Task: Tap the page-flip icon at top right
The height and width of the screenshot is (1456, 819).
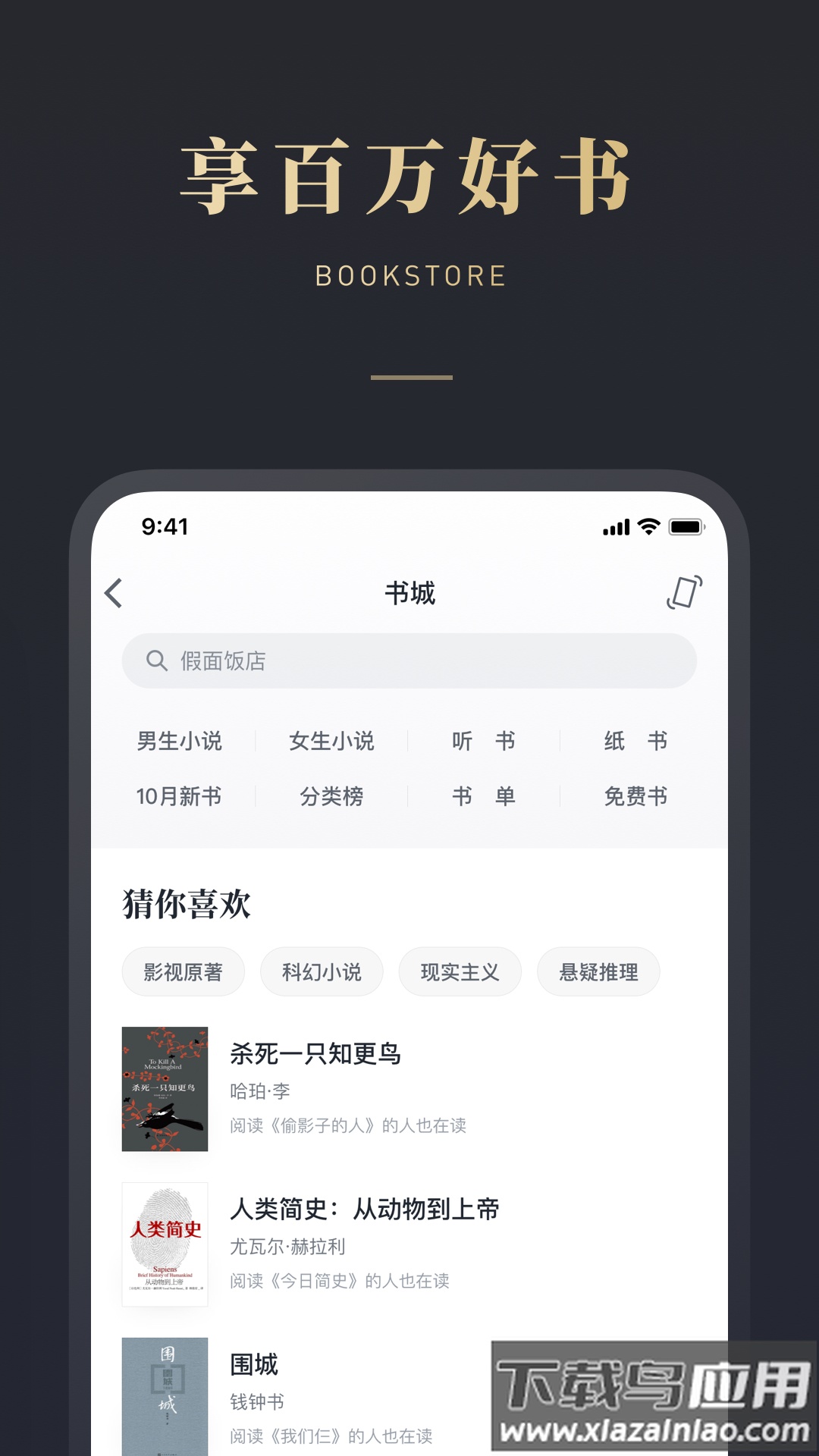Action: coord(685,594)
